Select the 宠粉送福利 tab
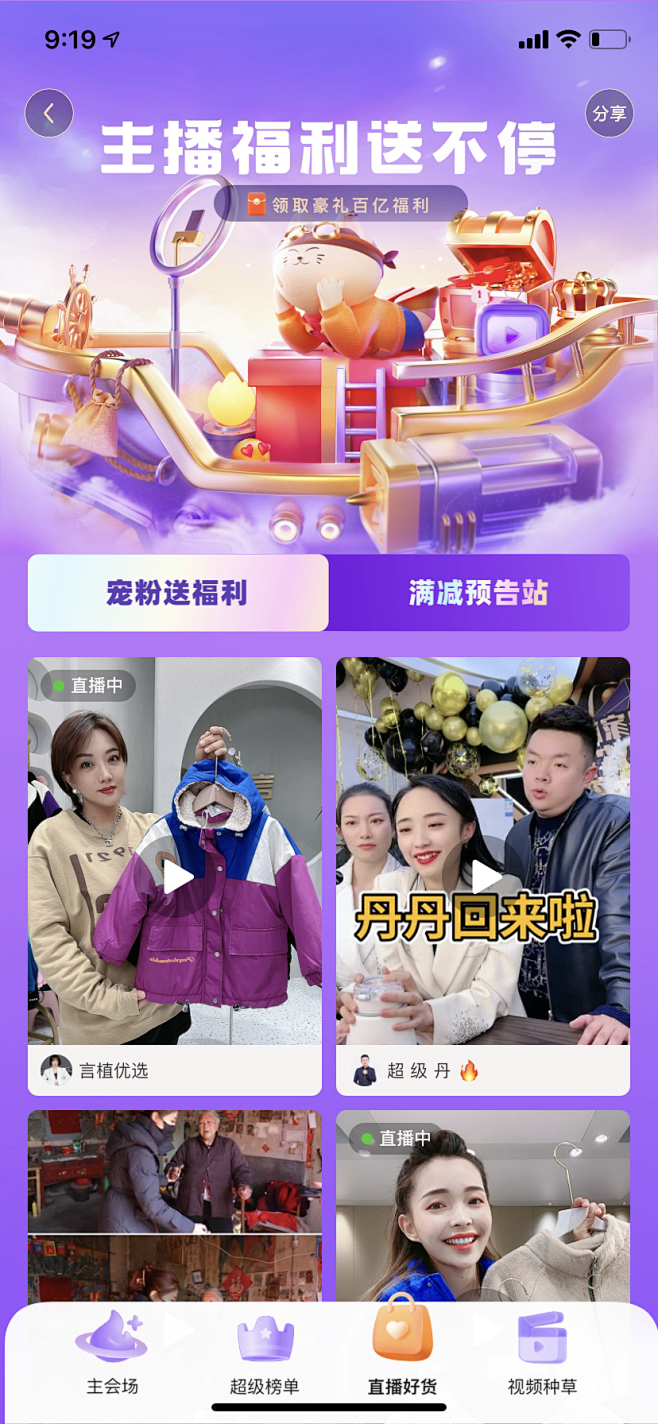The width and height of the screenshot is (658, 1424). coord(178,593)
